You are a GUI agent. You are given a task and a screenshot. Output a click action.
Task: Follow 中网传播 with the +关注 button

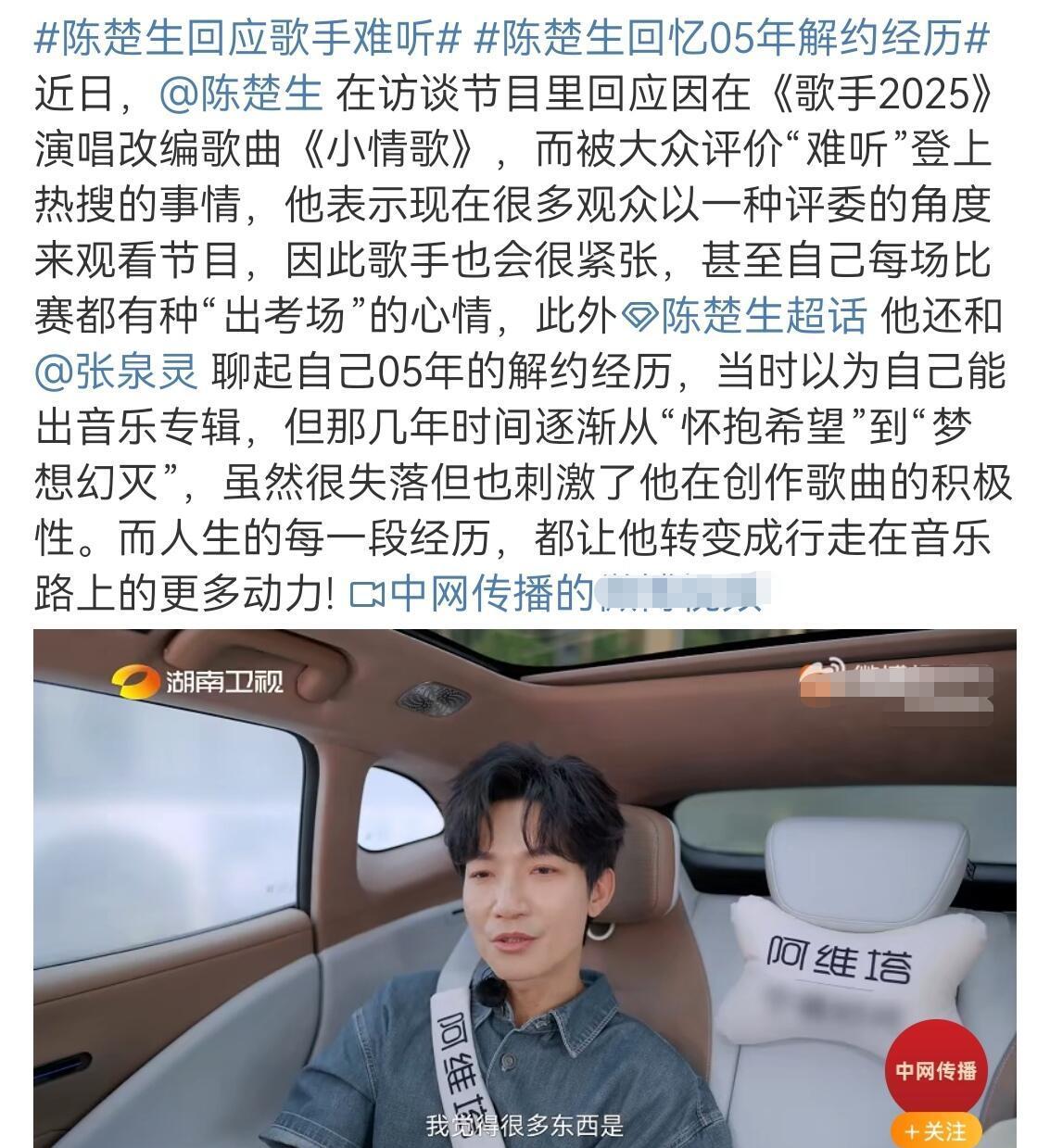[x=935, y=1130]
